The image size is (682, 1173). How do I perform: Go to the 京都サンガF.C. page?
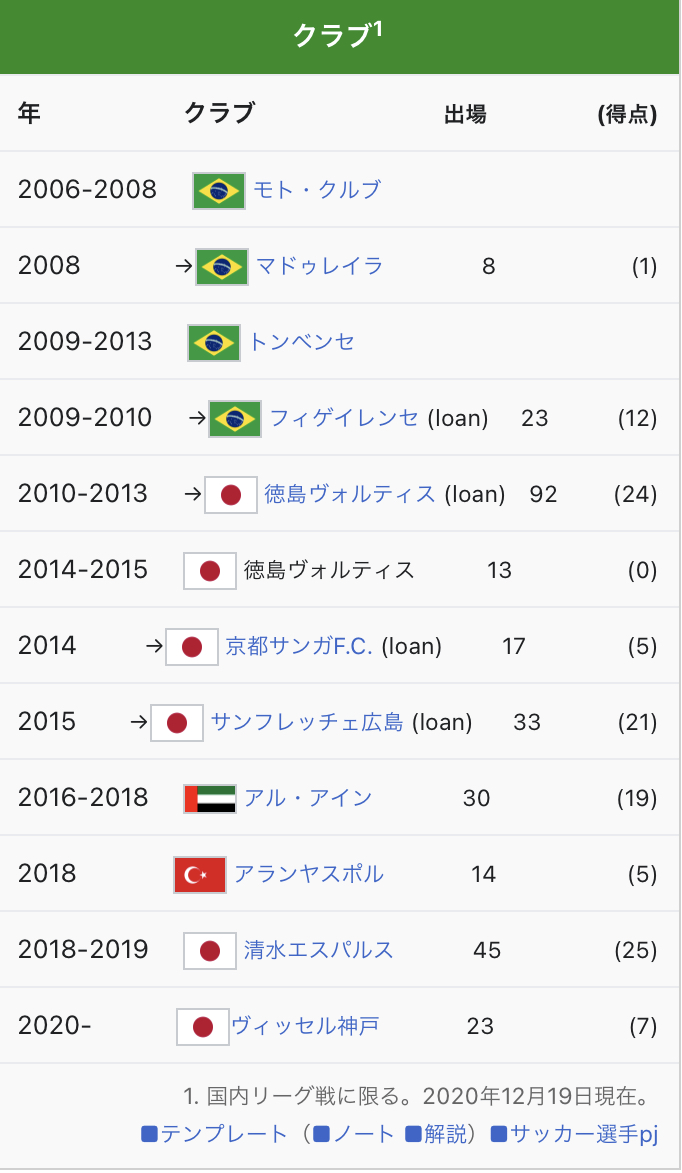[299, 645]
